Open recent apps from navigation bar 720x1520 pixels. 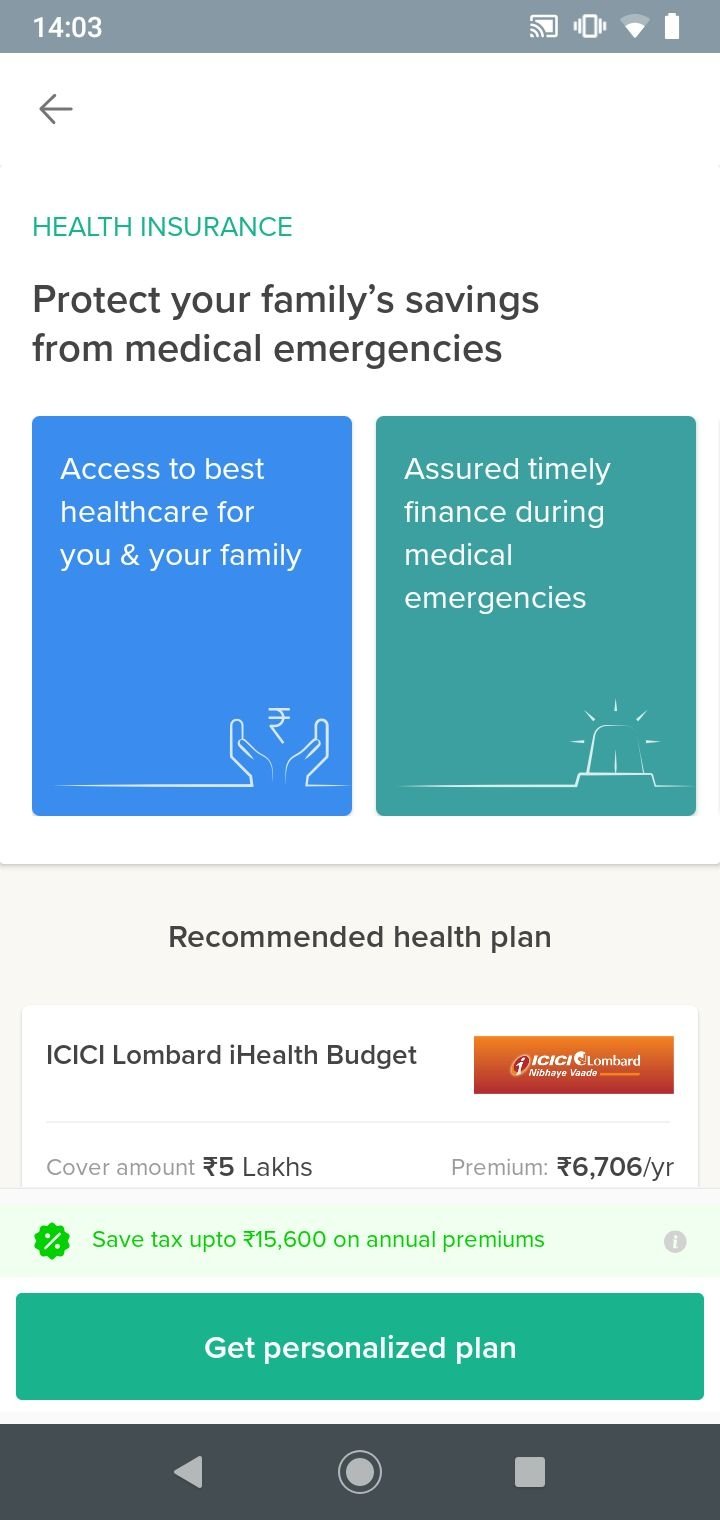tap(529, 1472)
